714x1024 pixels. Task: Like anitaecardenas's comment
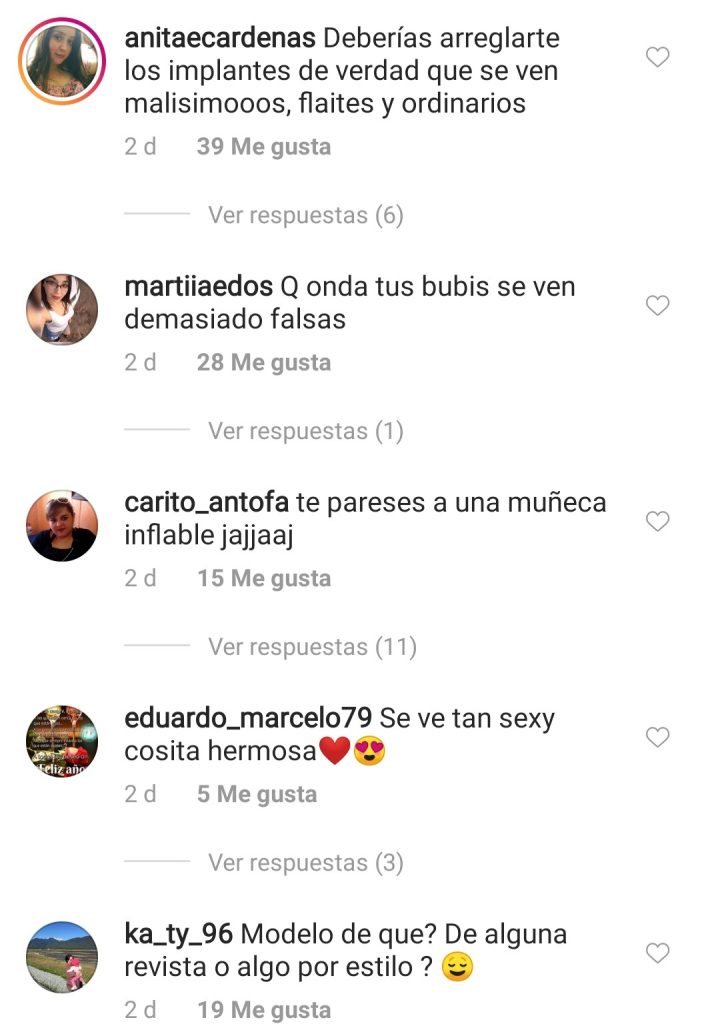click(x=657, y=58)
